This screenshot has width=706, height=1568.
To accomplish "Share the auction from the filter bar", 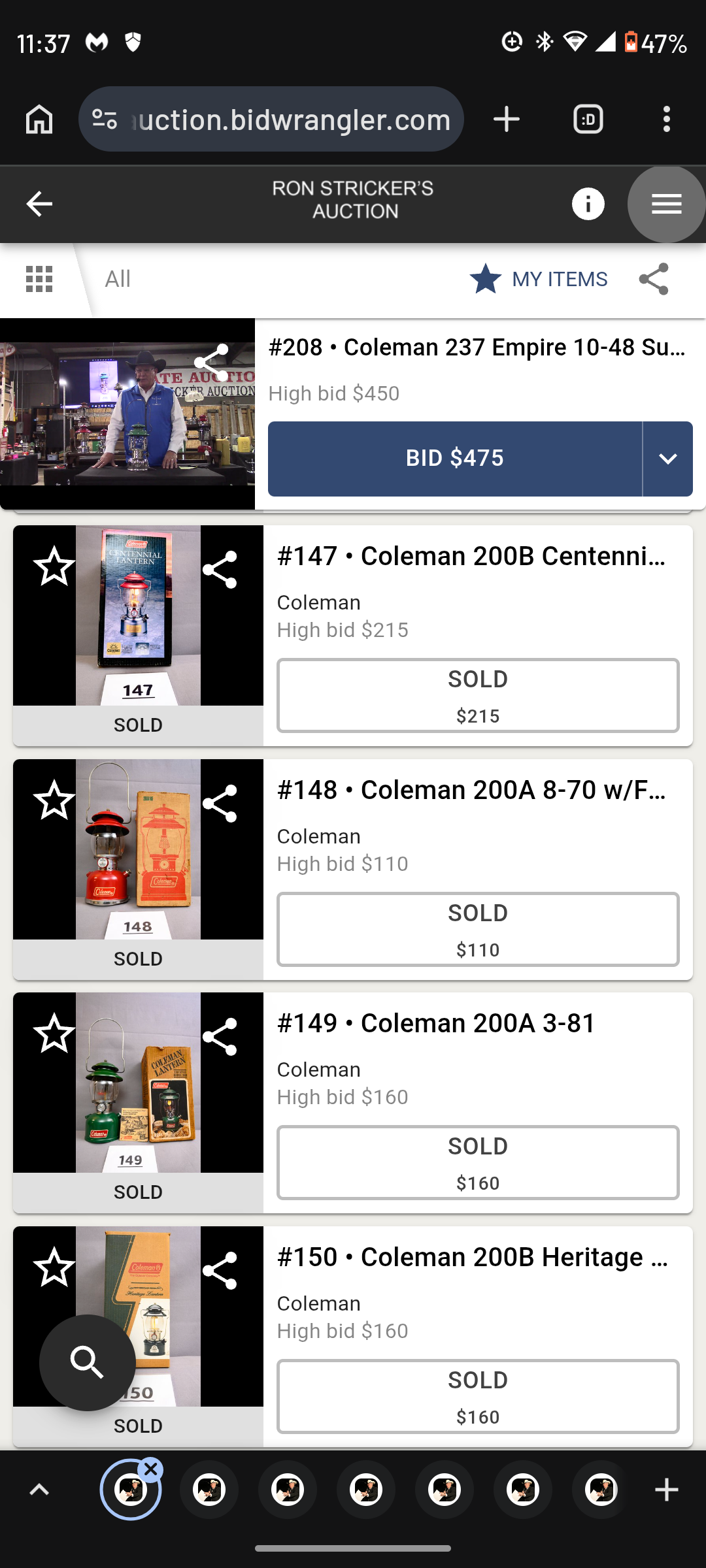I will pos(654,279).
